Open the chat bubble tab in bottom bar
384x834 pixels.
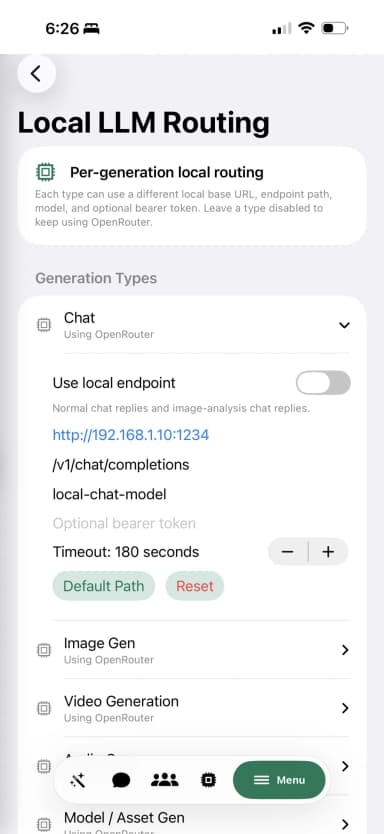pyautogui.click(x=121, y=780)
